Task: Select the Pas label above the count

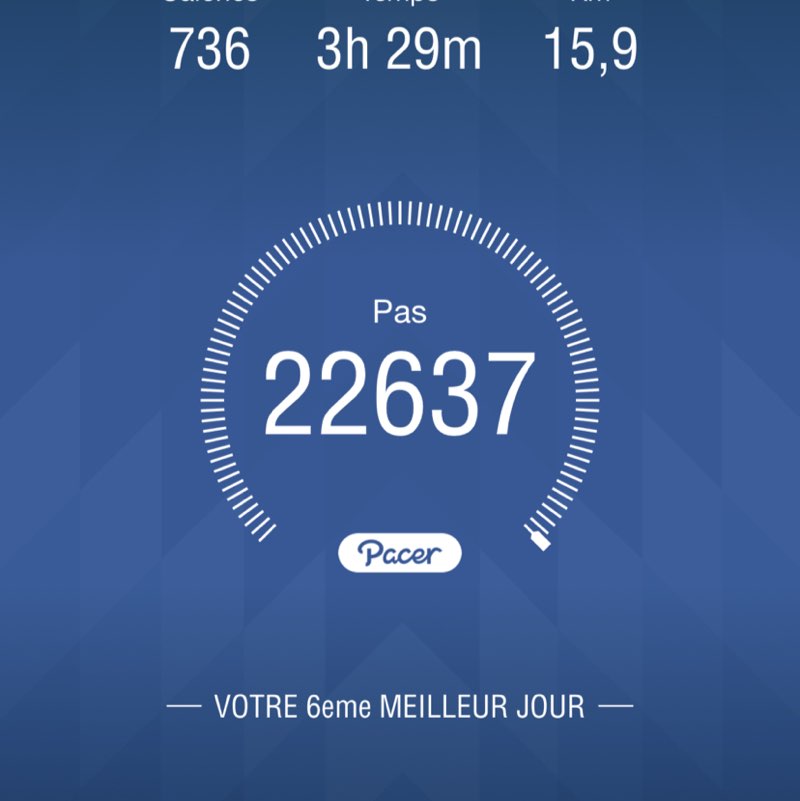Action: click(x=398, y=311)
